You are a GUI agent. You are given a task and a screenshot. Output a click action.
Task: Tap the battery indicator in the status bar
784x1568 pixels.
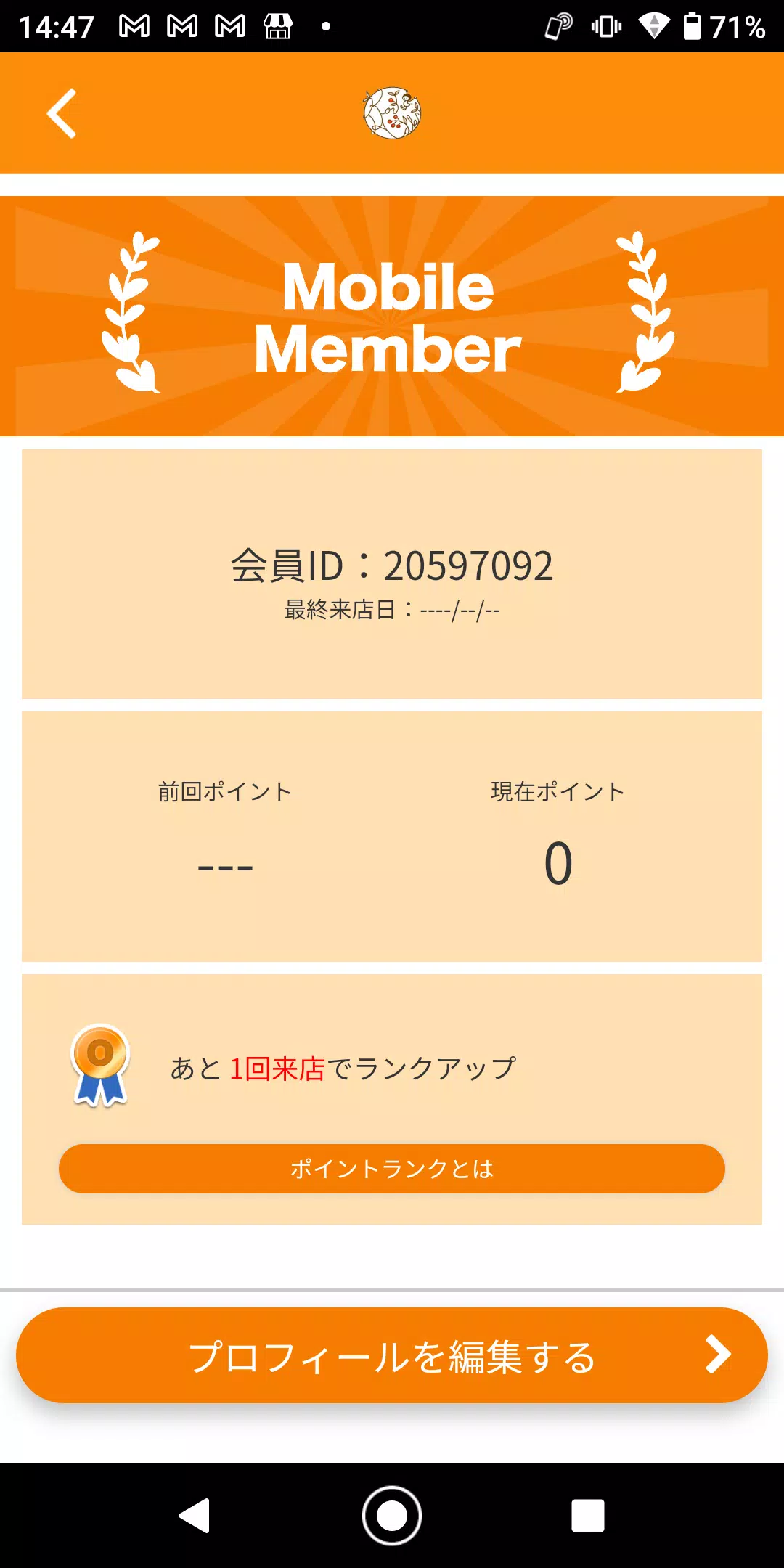(693, 25)
